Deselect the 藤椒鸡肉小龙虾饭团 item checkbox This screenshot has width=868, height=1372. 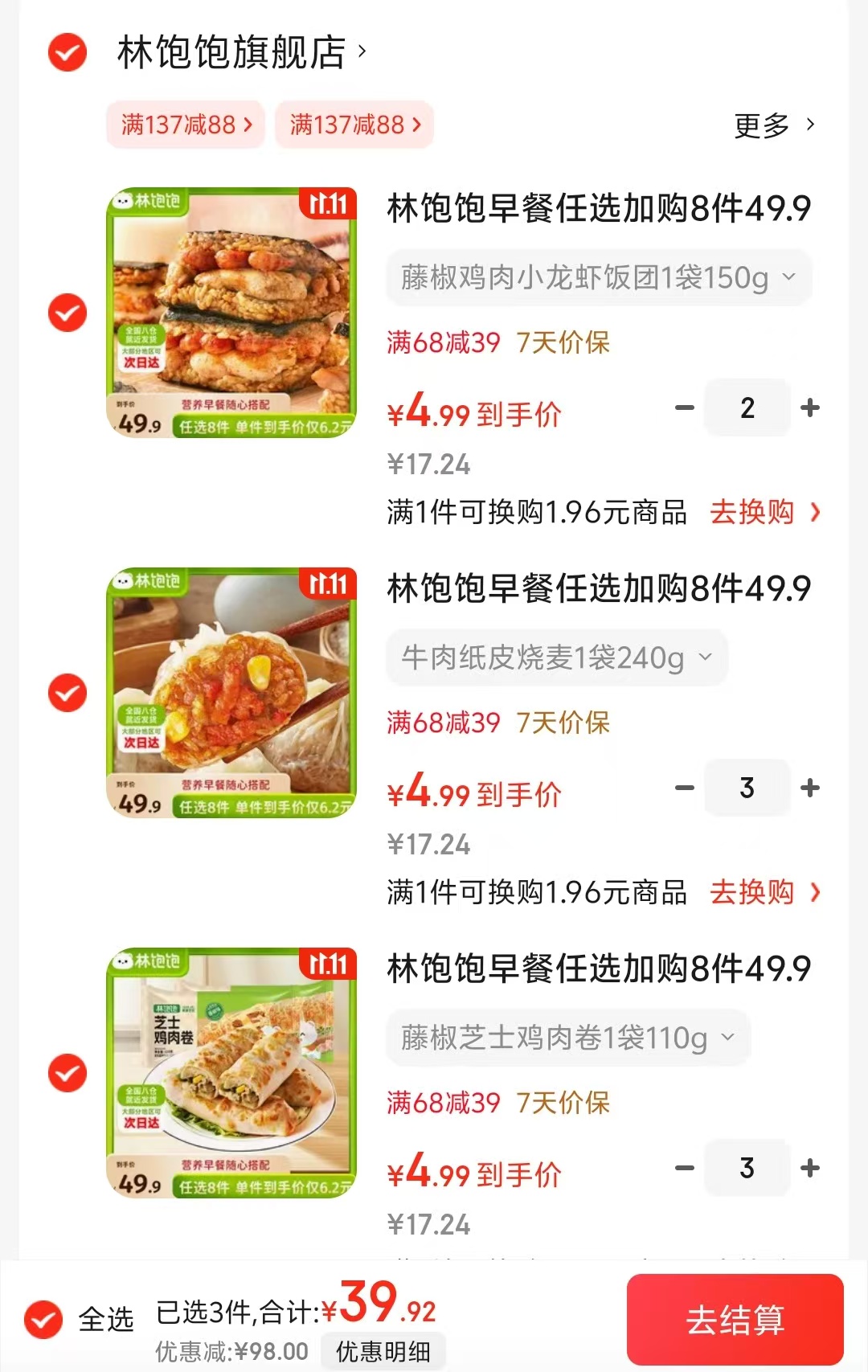point(68,313)
